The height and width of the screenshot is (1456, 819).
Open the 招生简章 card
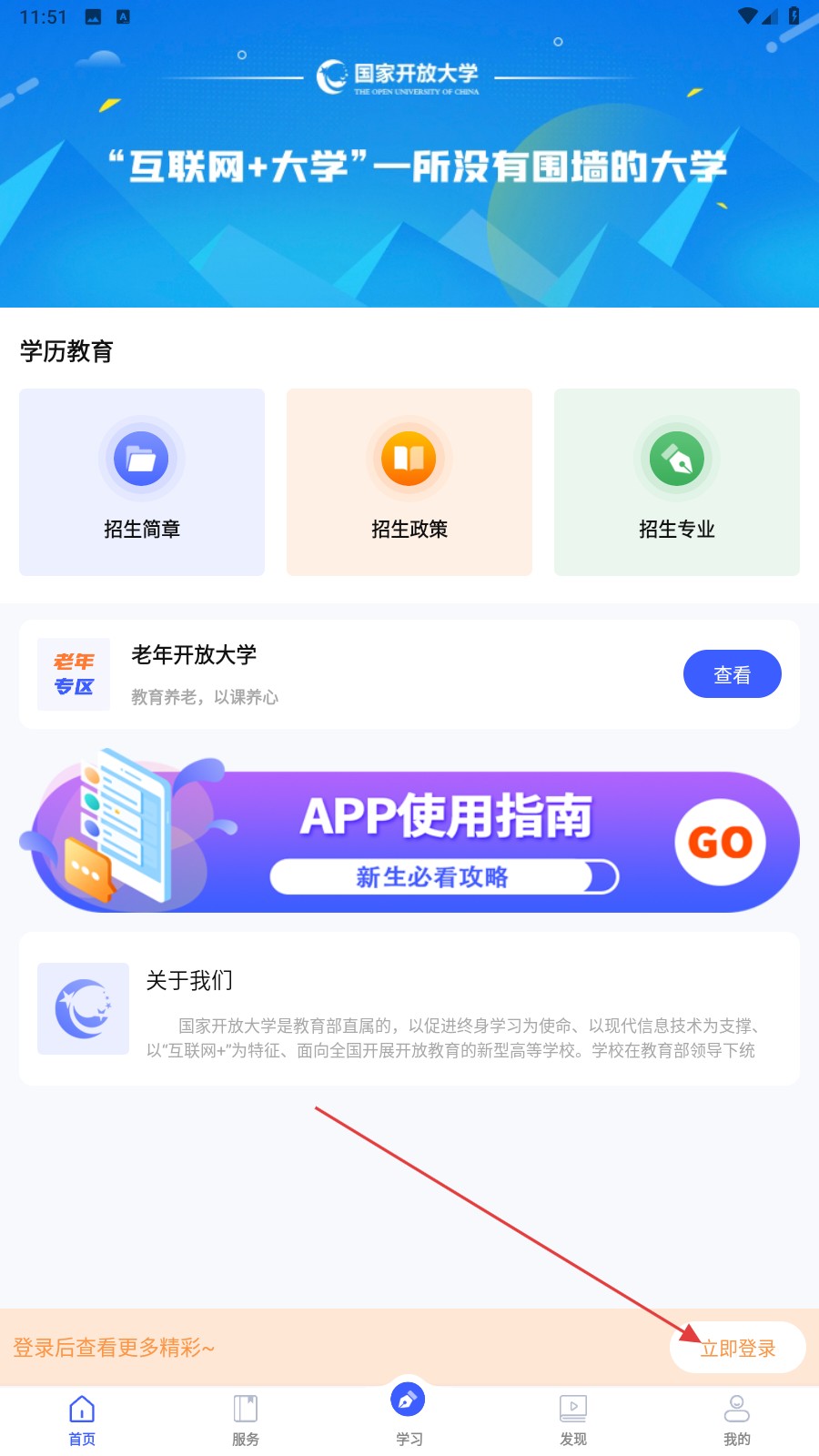click(x=142, y=482)
